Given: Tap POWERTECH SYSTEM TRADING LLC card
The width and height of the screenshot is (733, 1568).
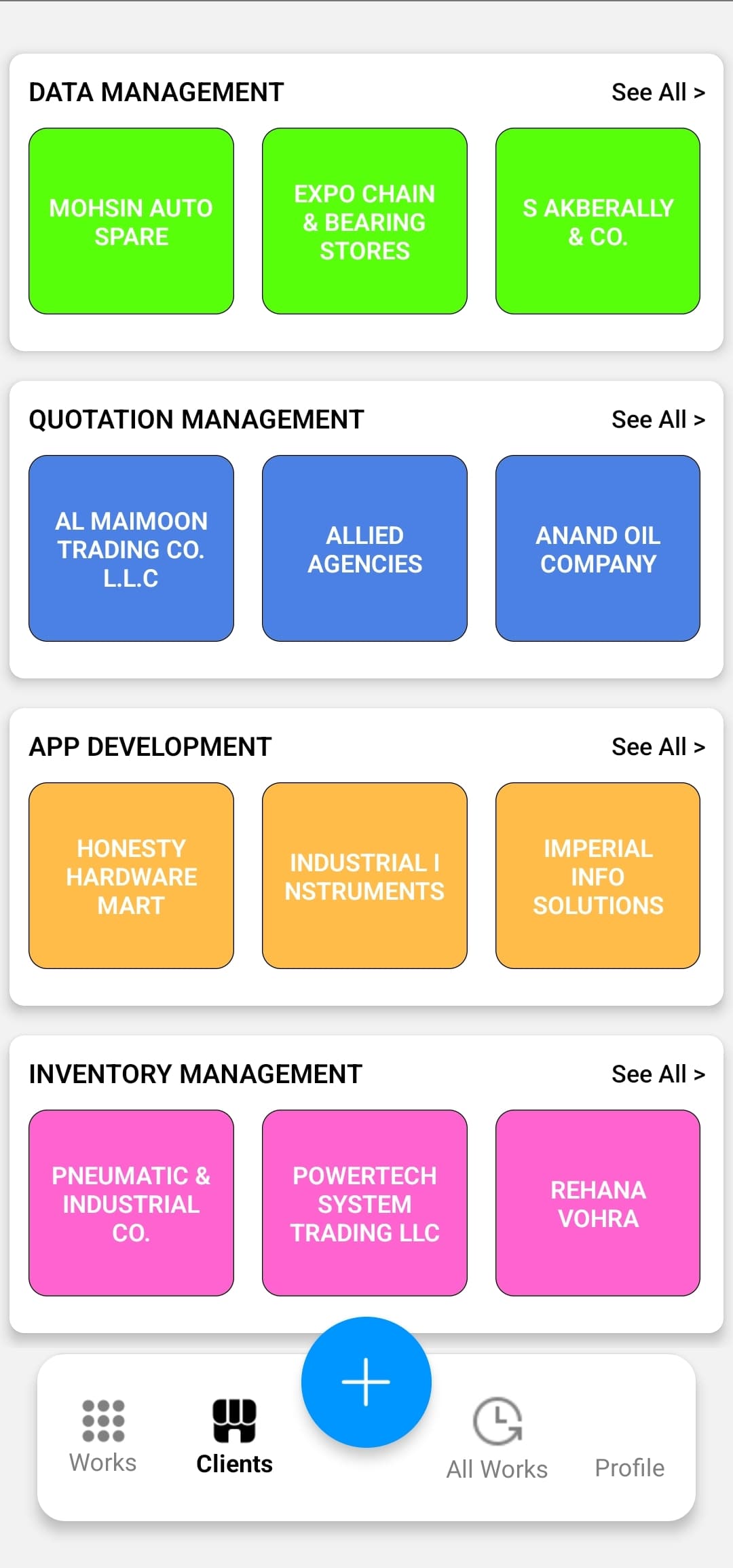Looking at the screenshot, I should point(364,1203).
